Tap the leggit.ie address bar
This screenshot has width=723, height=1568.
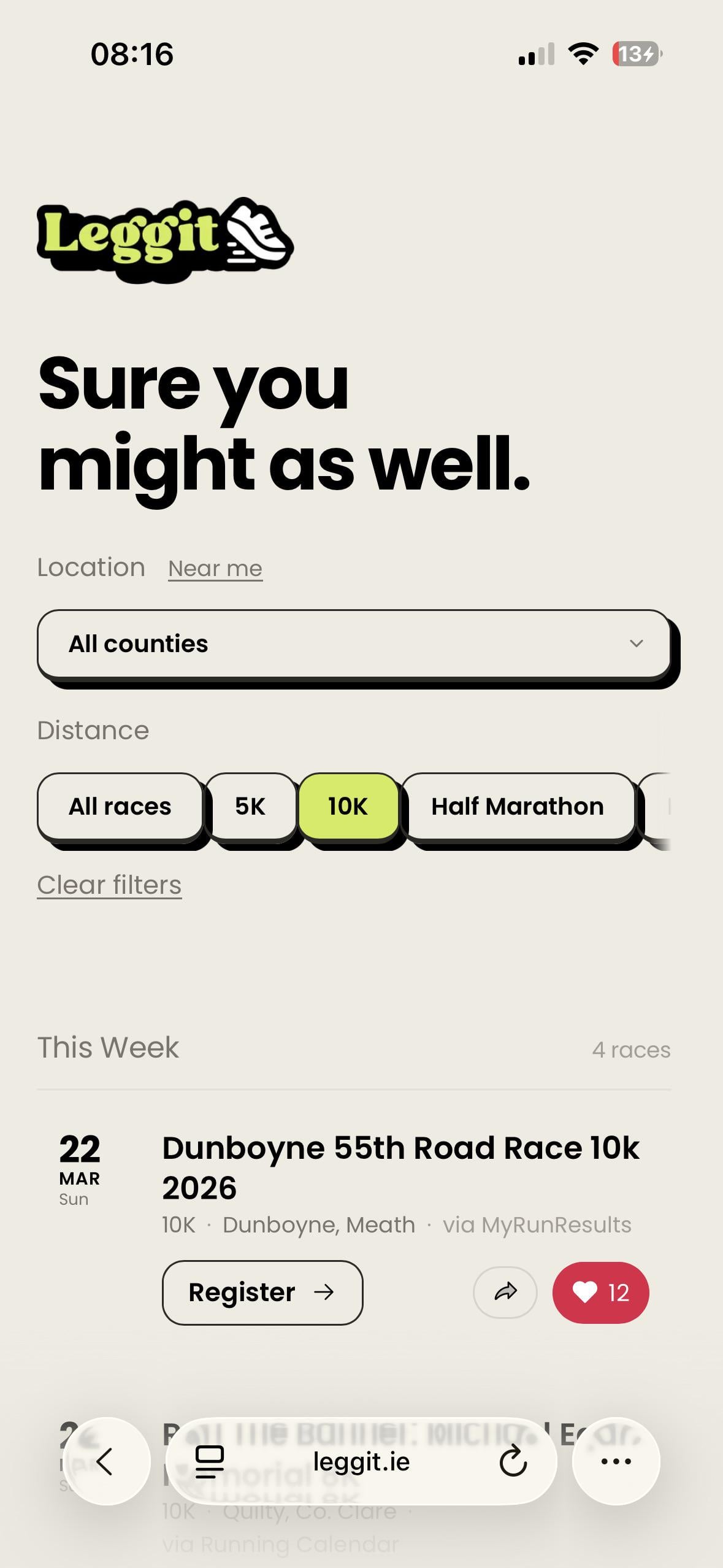click(361, 1461)
